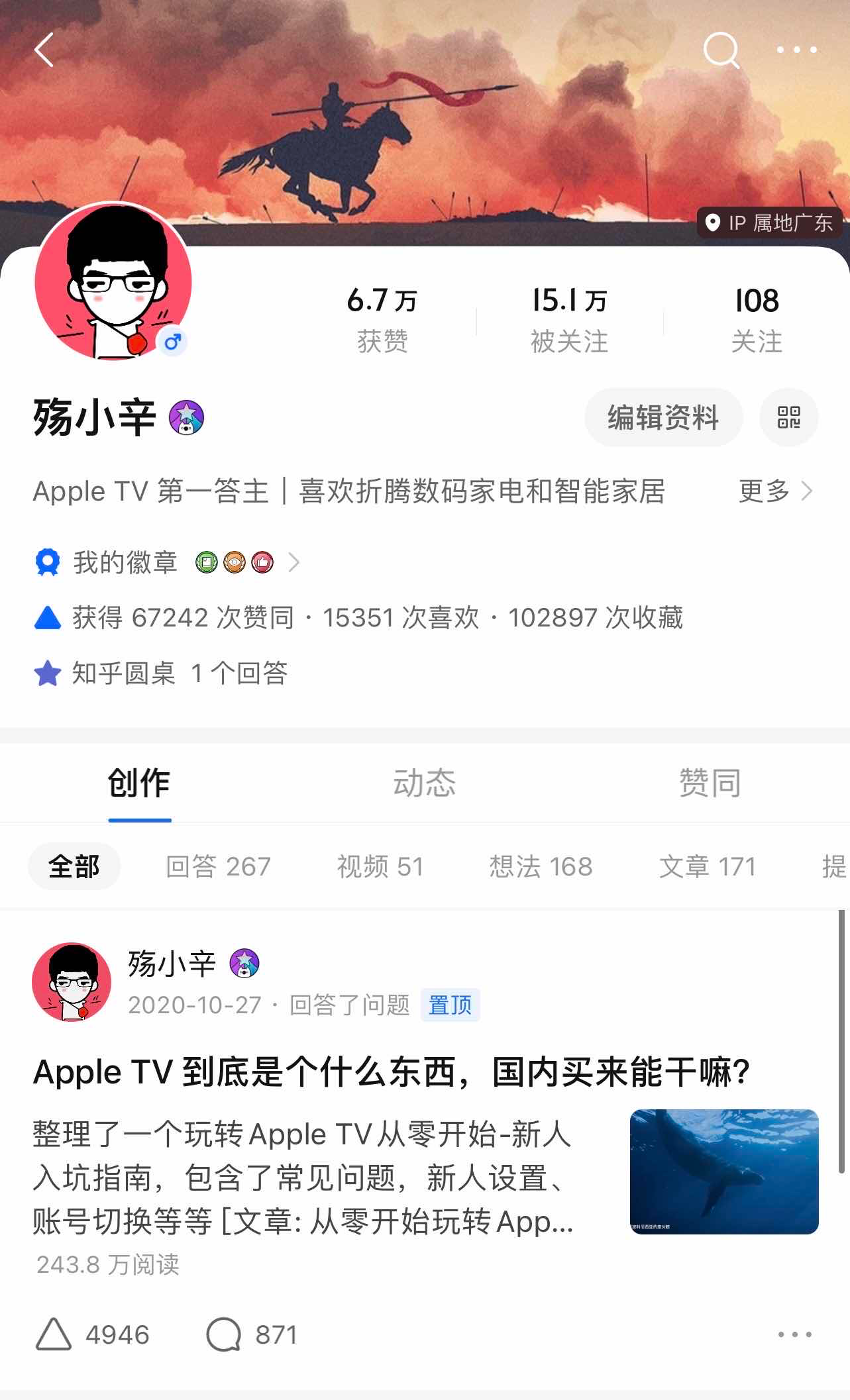View the 被关注 followers list
This screenshot has width=850, height=1400.
(x=569, y=321)
